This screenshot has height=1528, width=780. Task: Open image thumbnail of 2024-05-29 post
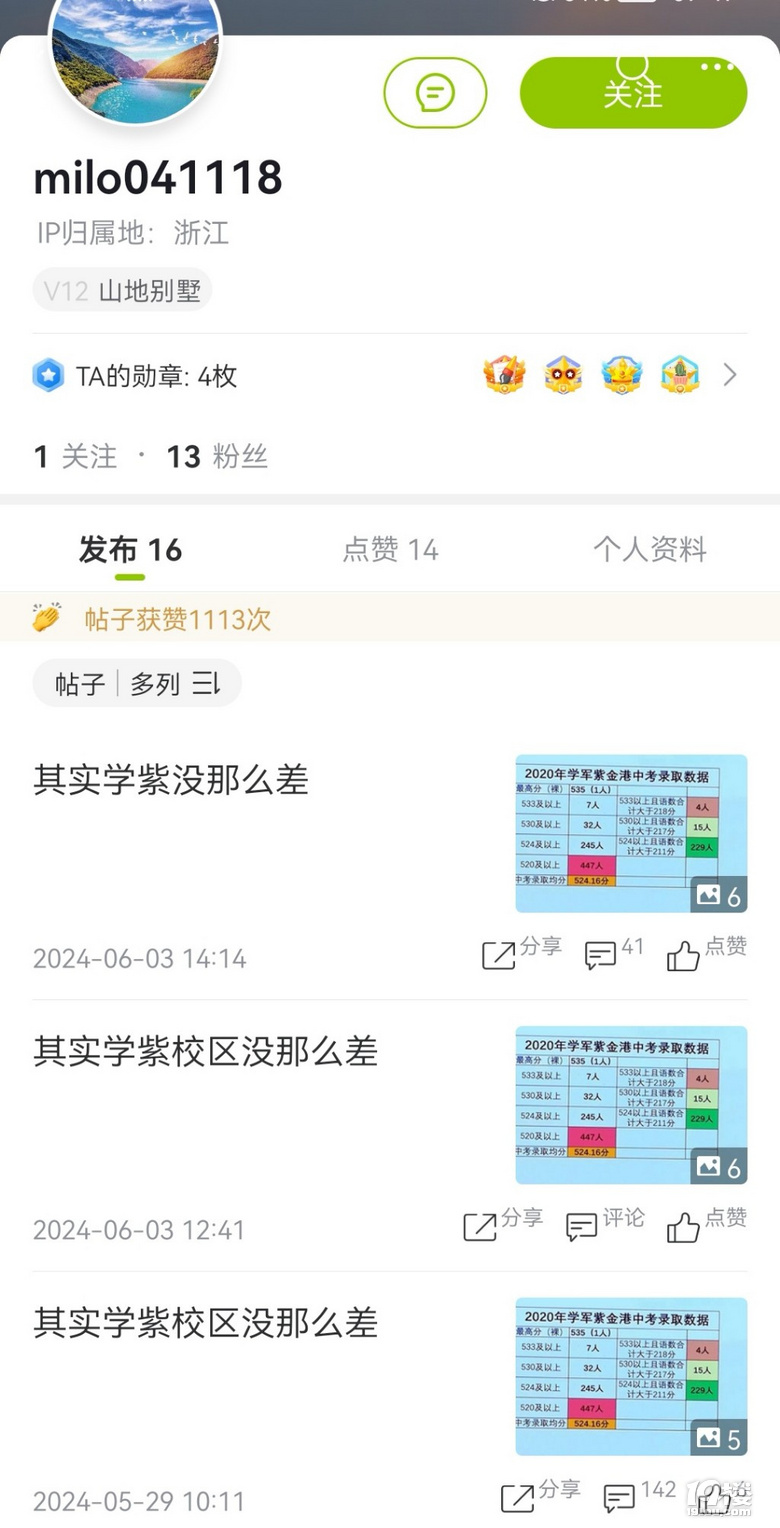click(x=631, y=1376)
